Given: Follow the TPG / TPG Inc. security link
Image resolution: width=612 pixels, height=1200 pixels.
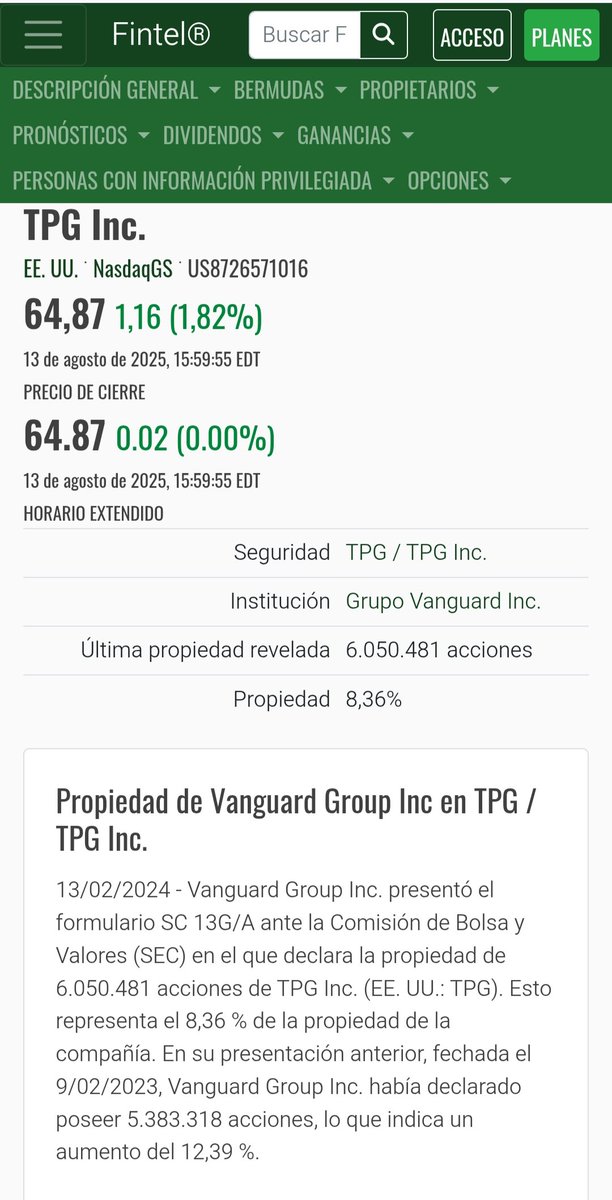Looking at the screenshot, I should pyautogui.click(x=416, y=552).
